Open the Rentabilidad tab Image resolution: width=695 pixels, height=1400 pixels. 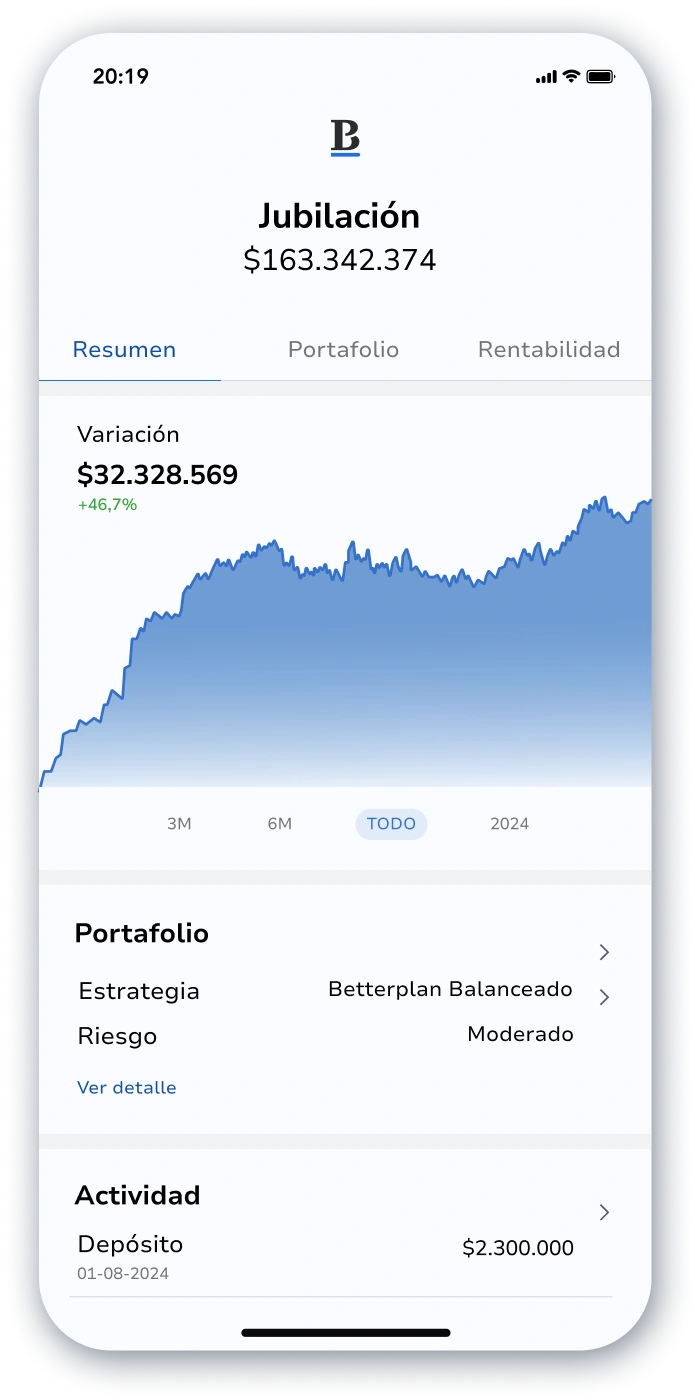click(x=549, y=350)
